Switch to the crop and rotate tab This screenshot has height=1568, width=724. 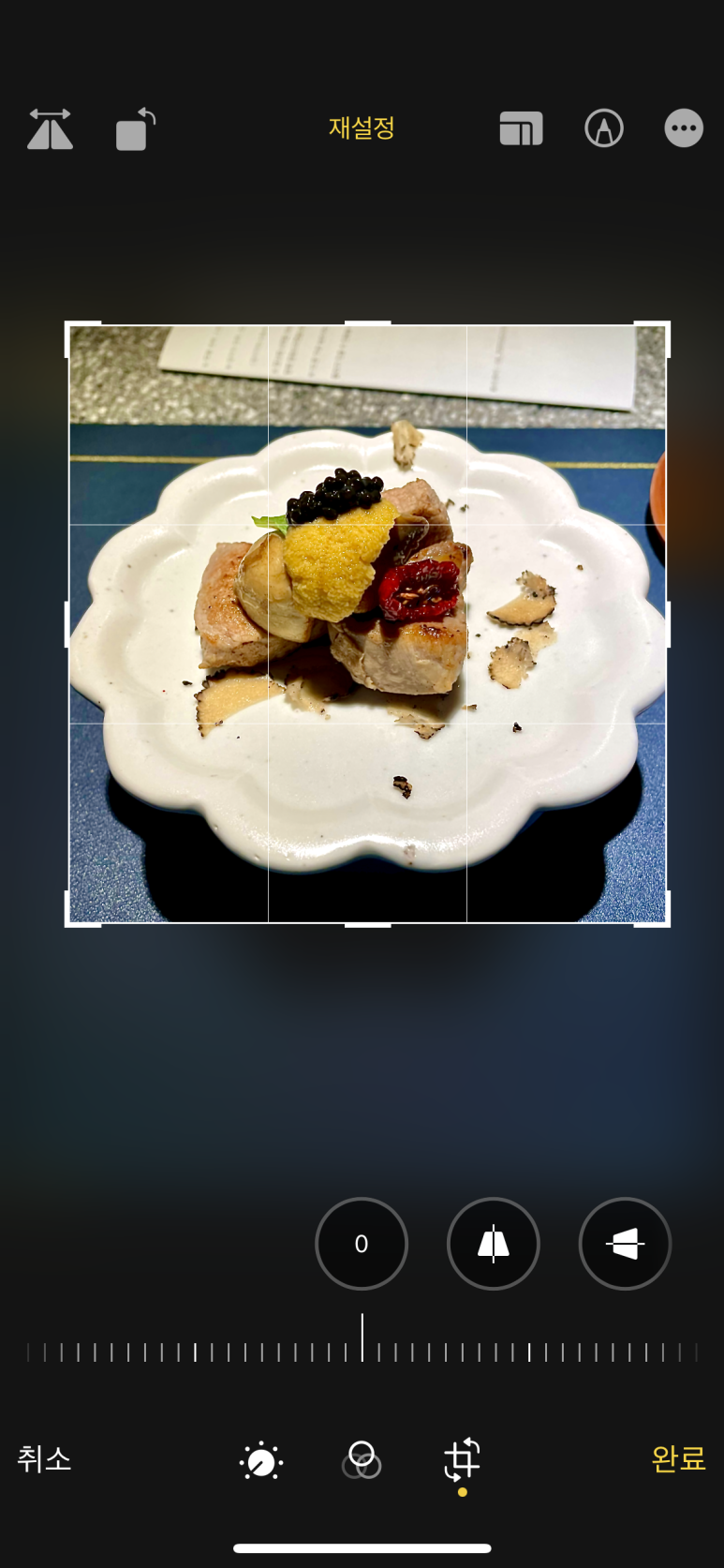pos(462,1460)
